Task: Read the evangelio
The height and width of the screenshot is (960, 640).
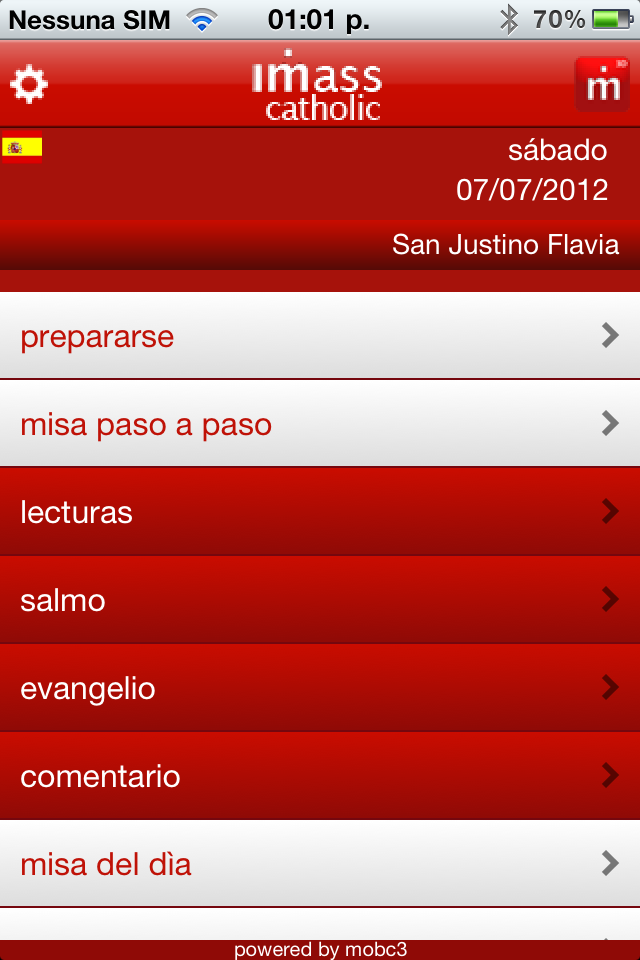Action: tap(320, 689)
